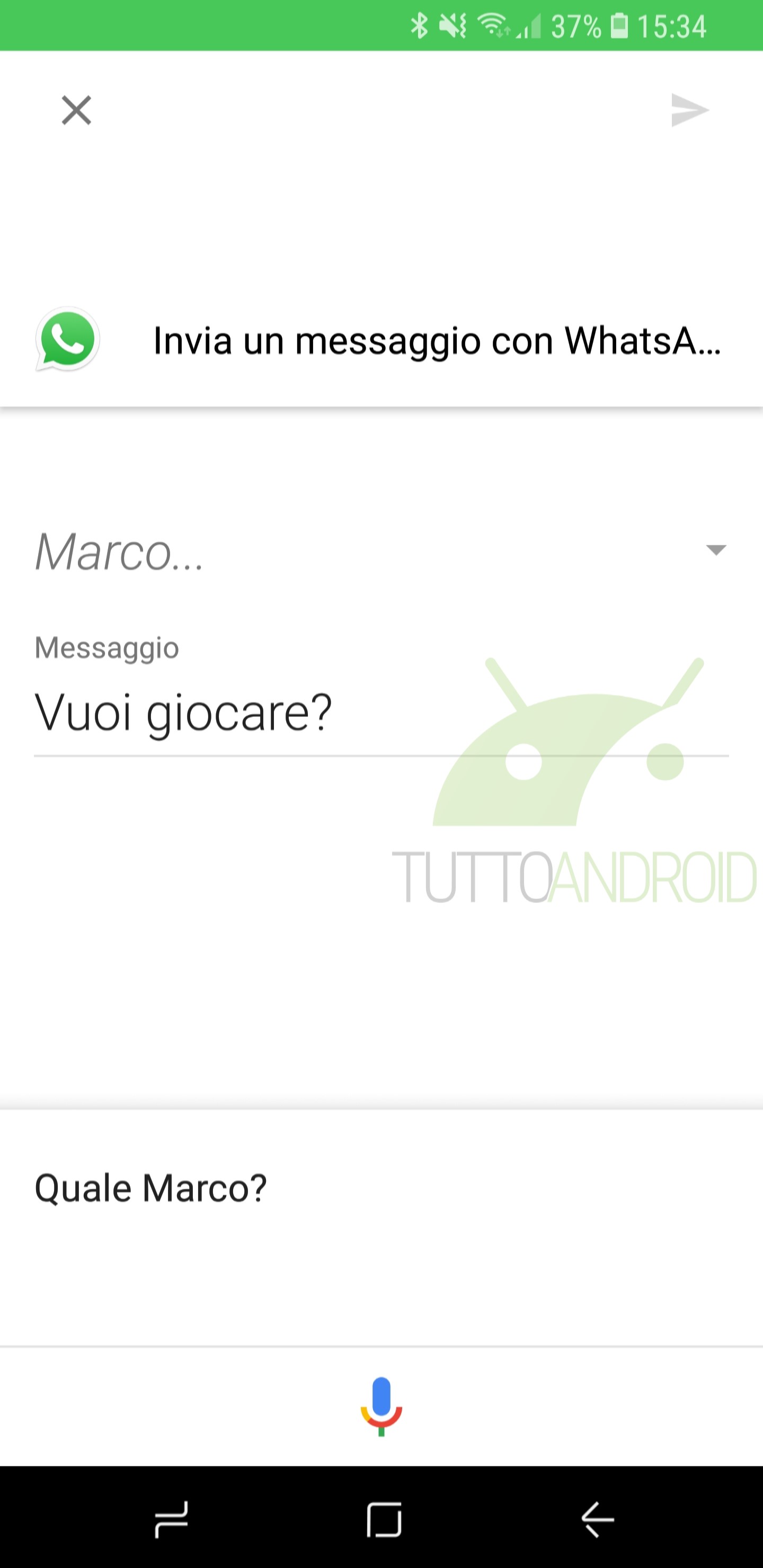Open recent apps from the navigation bar

coord(171,1519)
